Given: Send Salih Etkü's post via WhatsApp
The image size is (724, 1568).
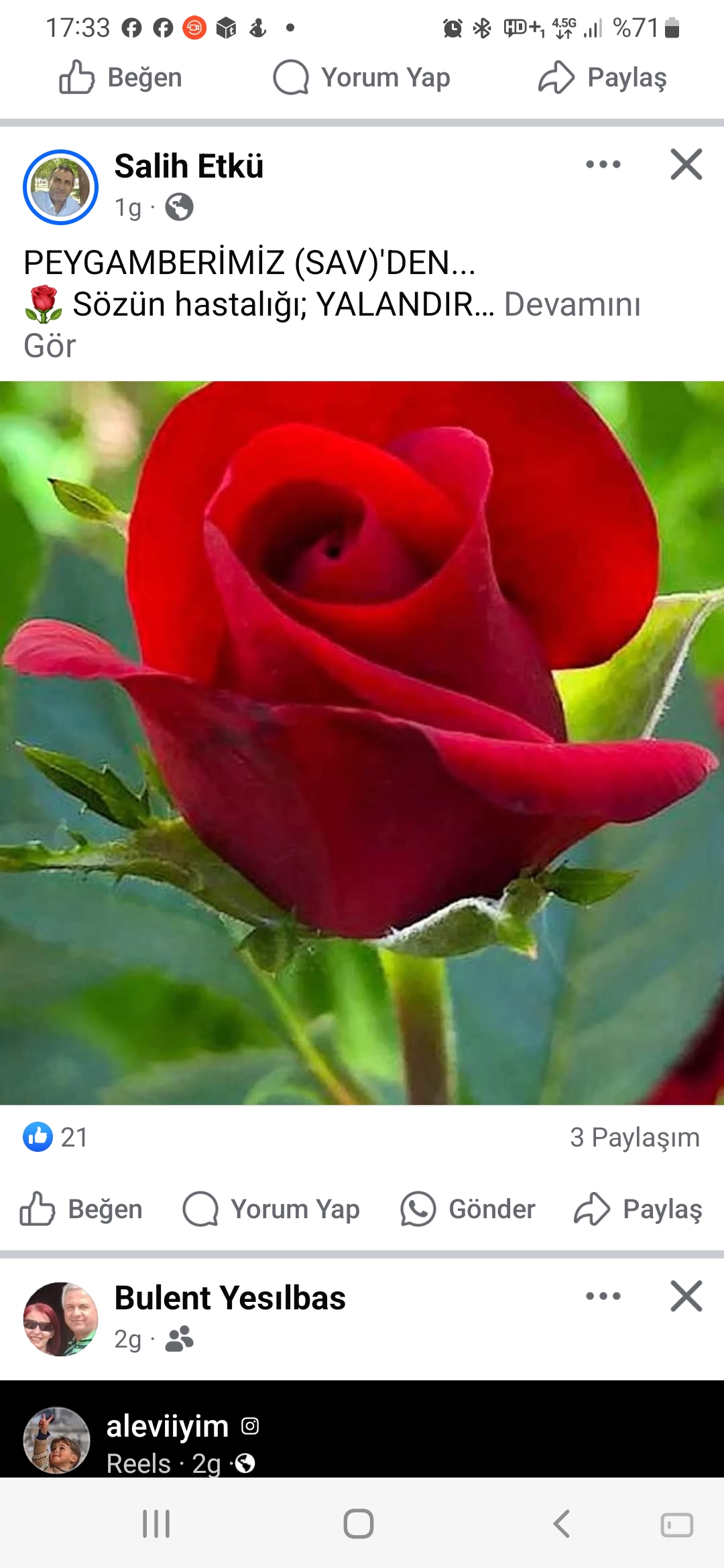Looking at the screenshot, I should 468,1210.
